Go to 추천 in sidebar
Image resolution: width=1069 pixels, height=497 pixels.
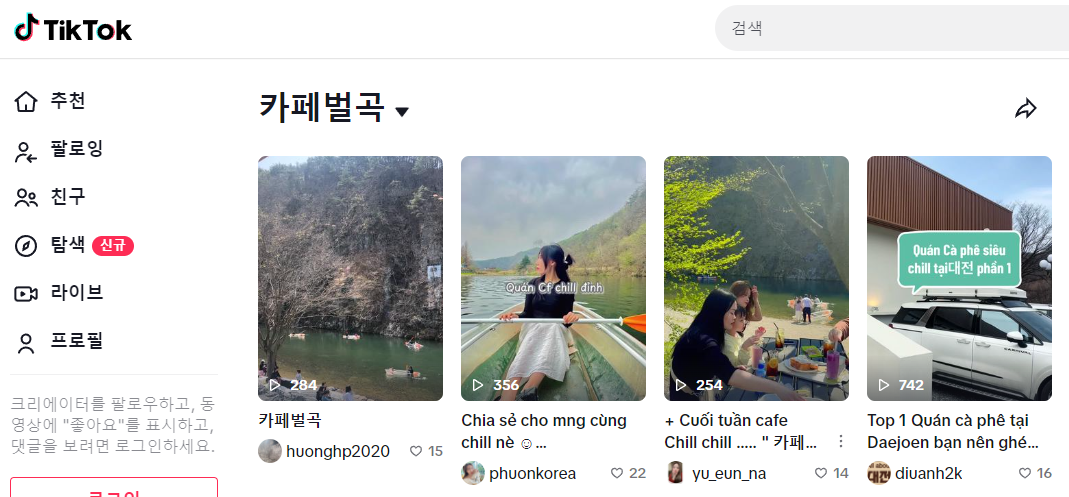pos(68,101)
